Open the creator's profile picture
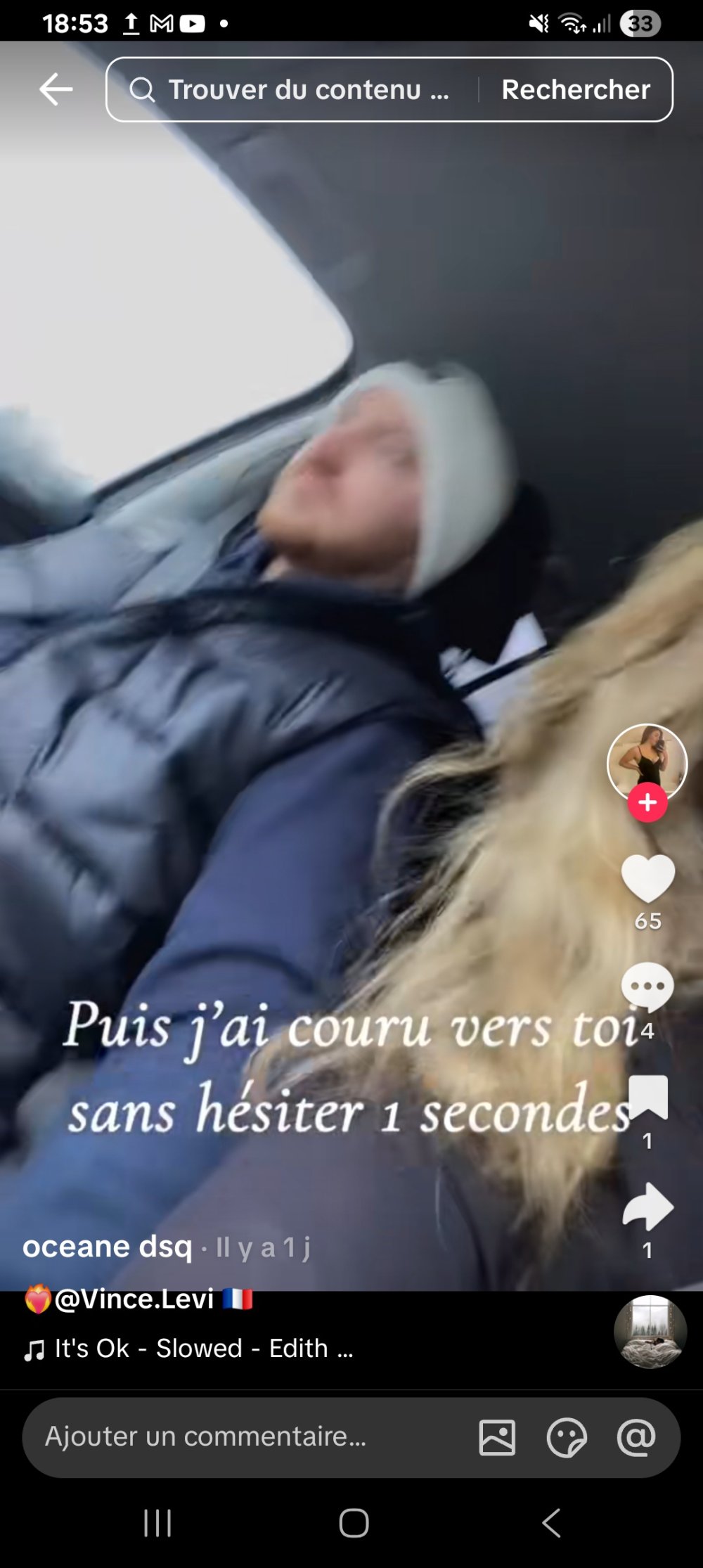The image size is (703, 1568). [647, 759]
